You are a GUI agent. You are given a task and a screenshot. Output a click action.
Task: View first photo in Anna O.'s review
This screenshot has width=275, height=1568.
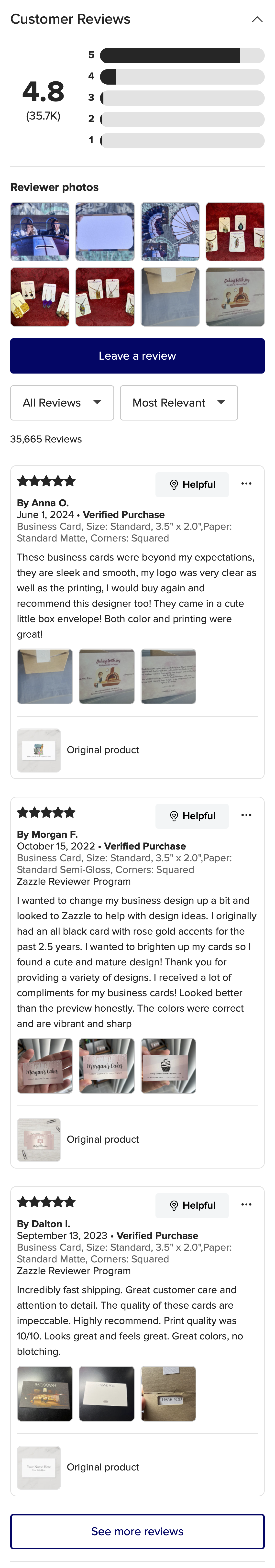pos(44,676)
